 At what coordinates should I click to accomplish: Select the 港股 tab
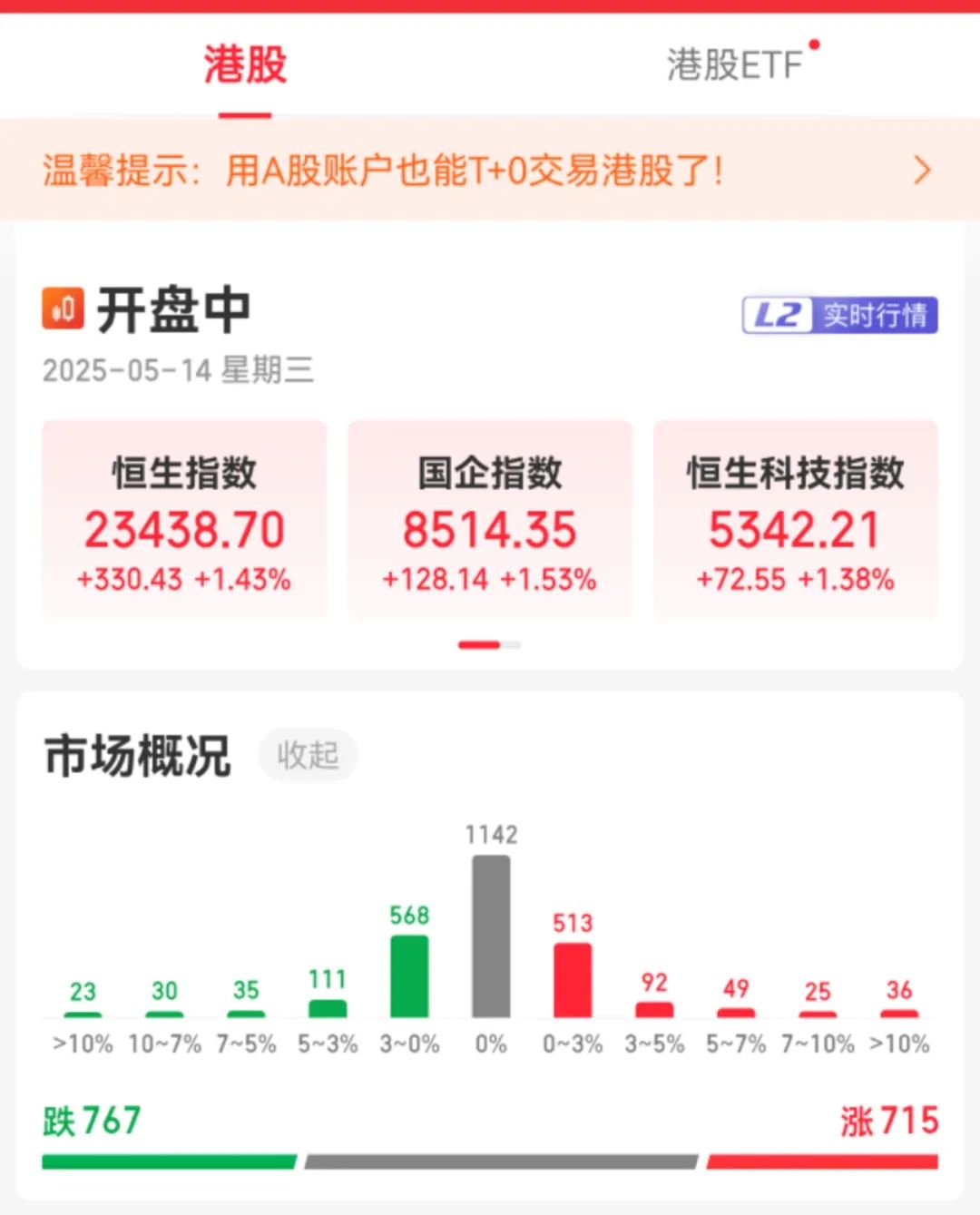click(245, 65)
